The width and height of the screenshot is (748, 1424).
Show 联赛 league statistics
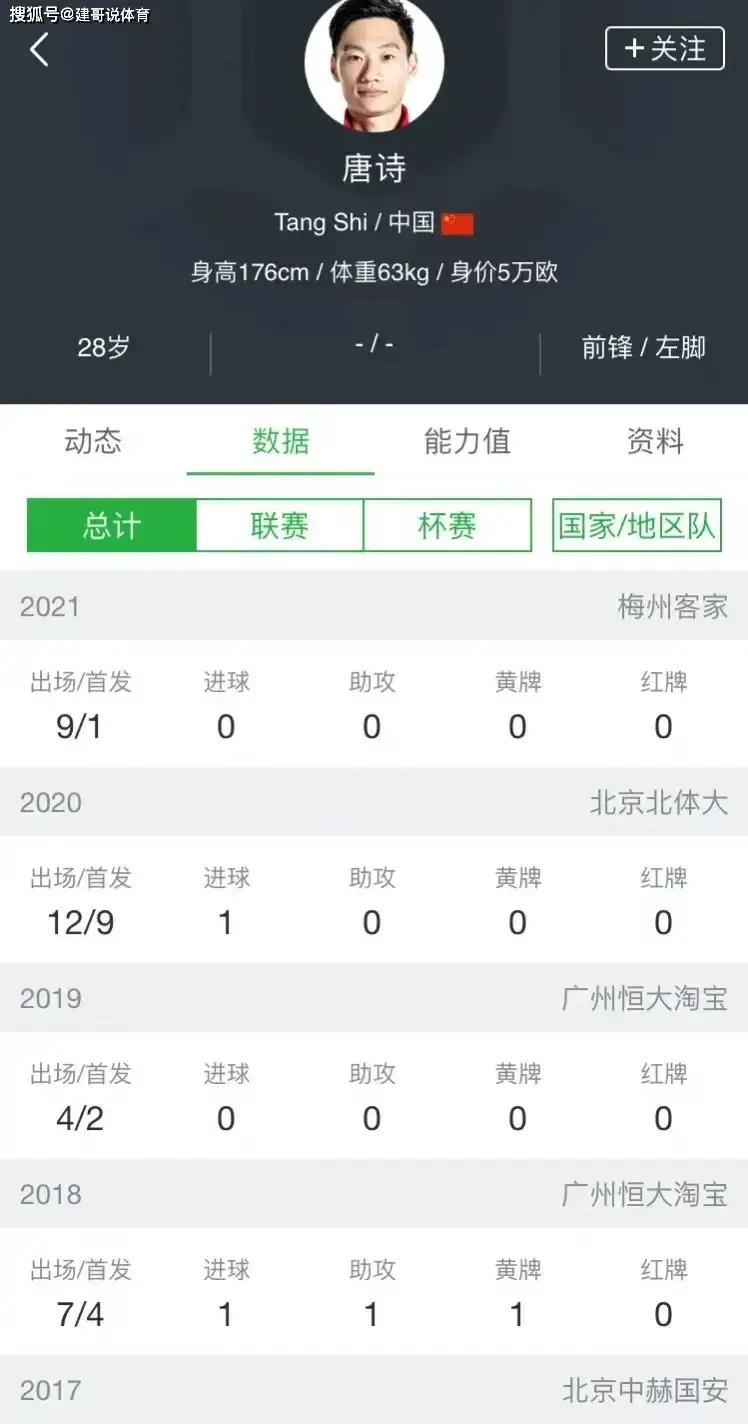[280, 526]
